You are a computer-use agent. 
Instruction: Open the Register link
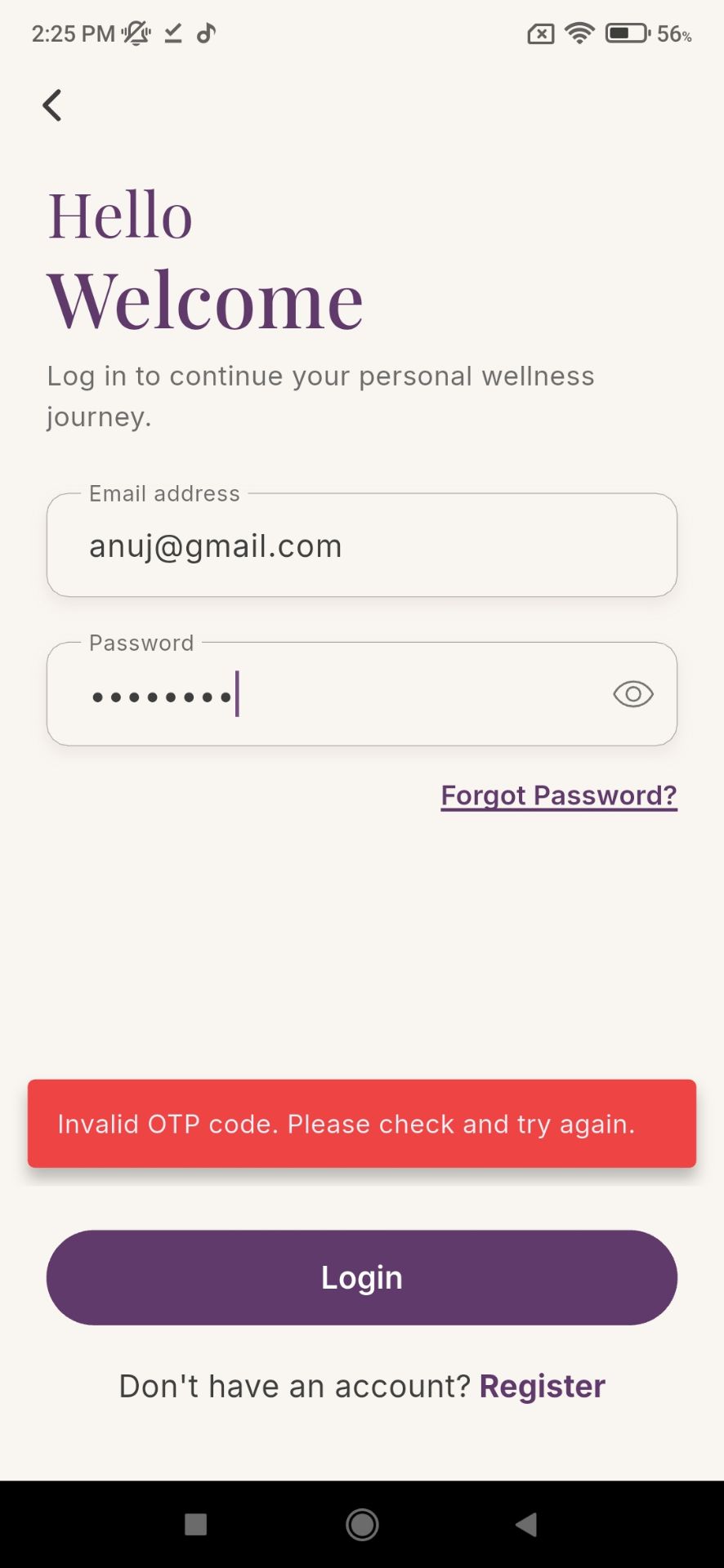tap(543, 1386)
